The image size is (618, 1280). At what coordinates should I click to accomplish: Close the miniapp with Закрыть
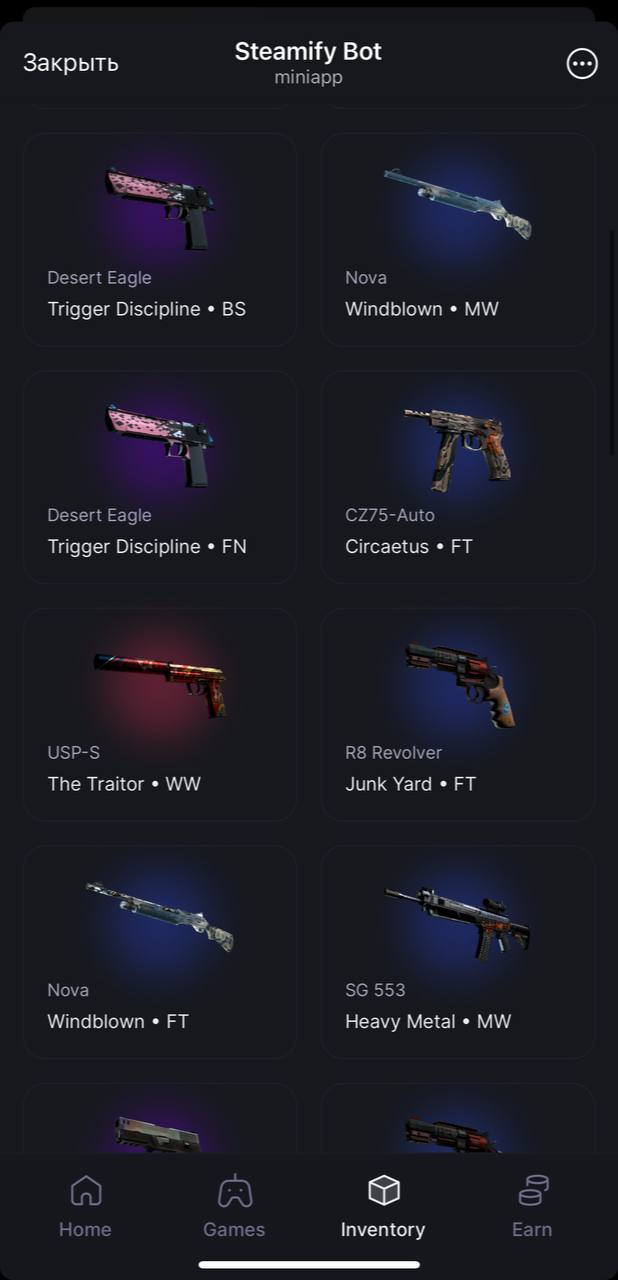pos(70,62)
